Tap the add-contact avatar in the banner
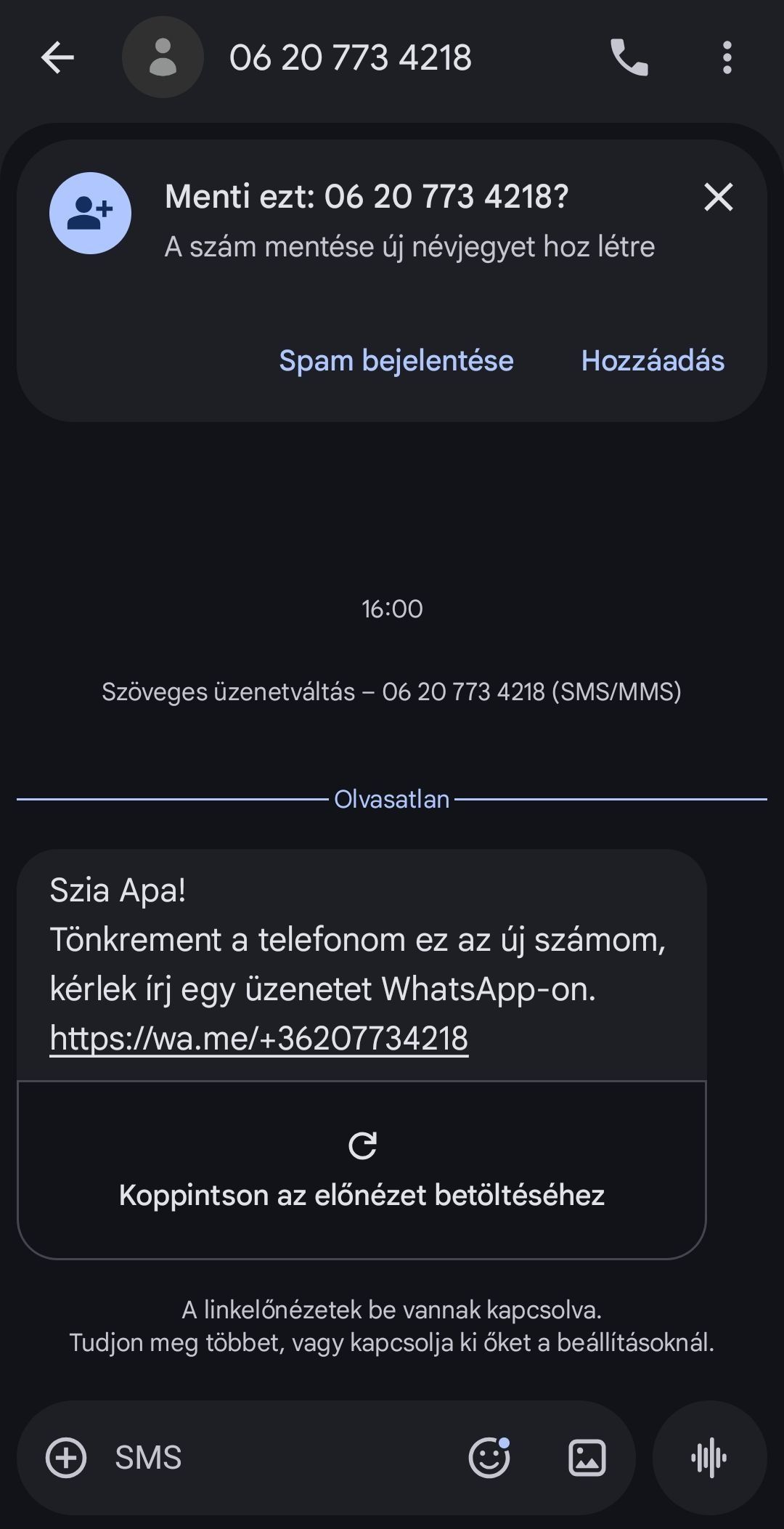Viewport: 784px width, 1529px height. click(x=90, y=213)
